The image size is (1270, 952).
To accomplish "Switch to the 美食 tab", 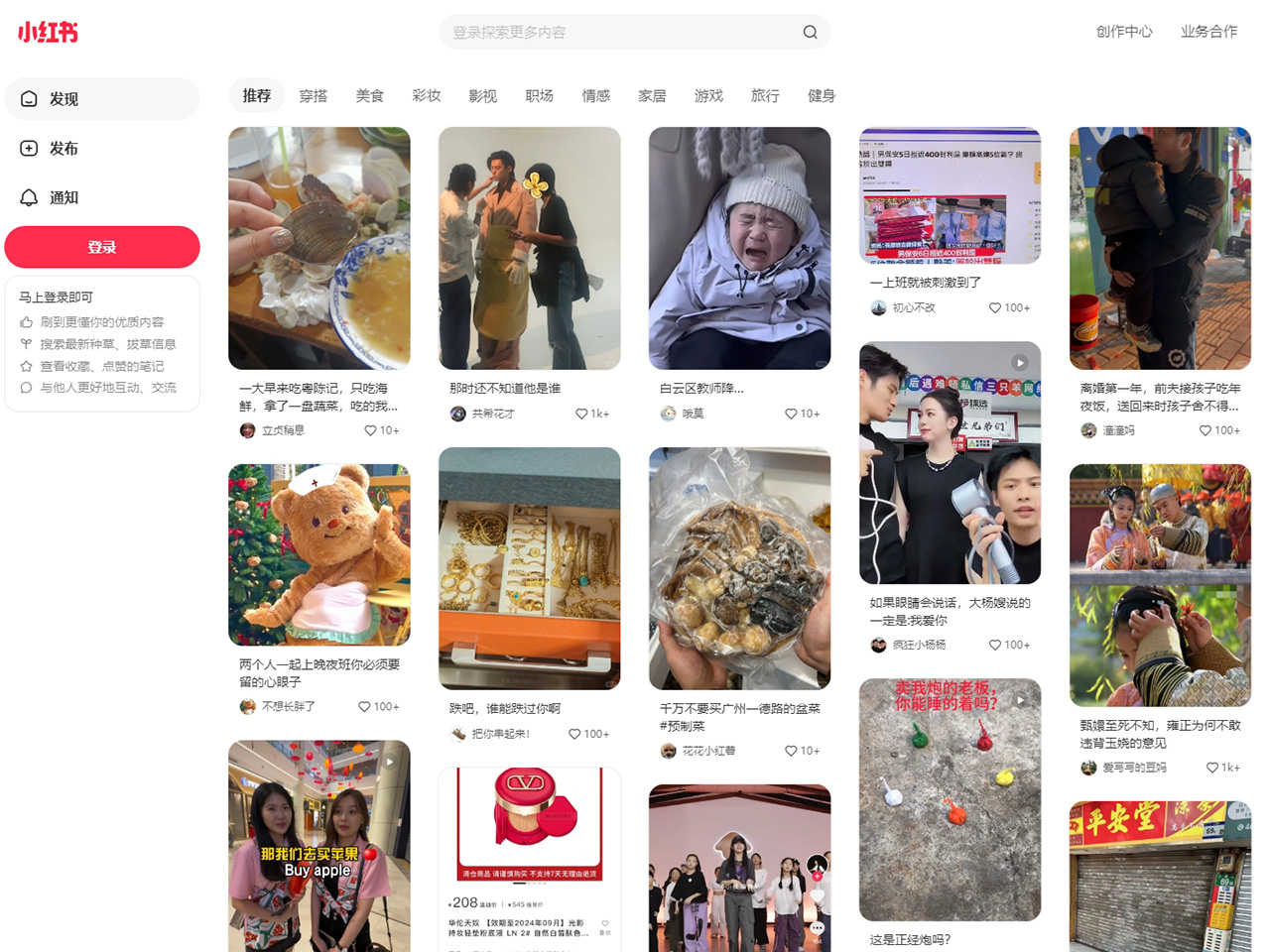I will 370,96.
